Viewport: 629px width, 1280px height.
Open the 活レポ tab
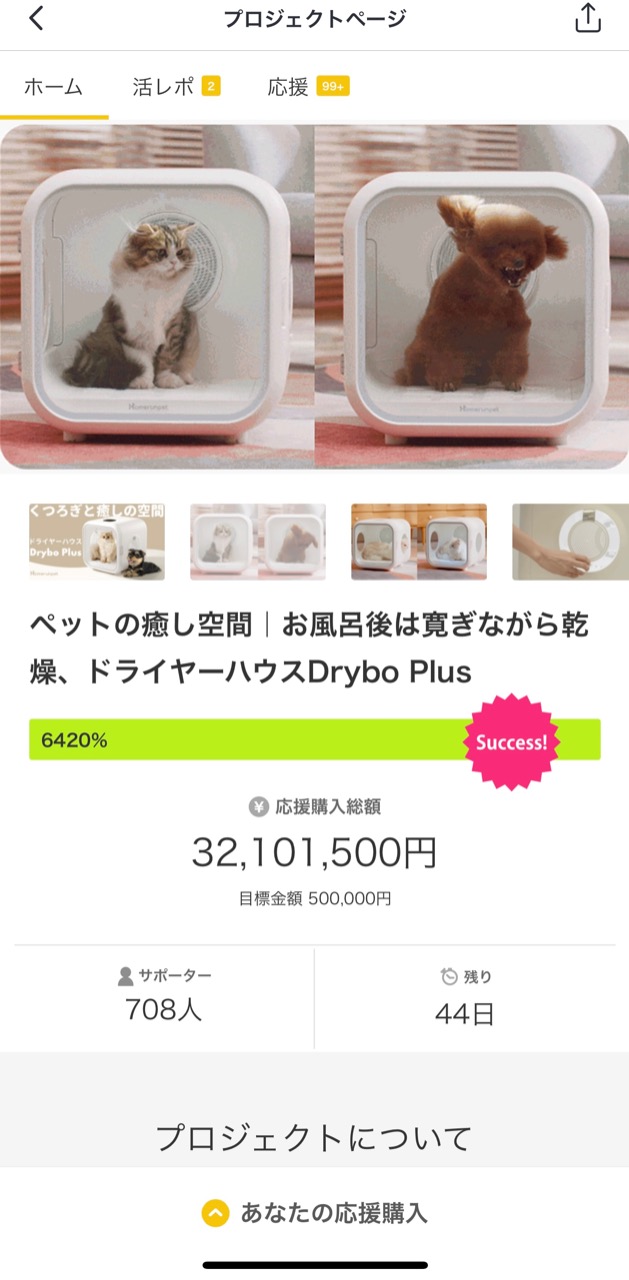[x=176, y=87]
